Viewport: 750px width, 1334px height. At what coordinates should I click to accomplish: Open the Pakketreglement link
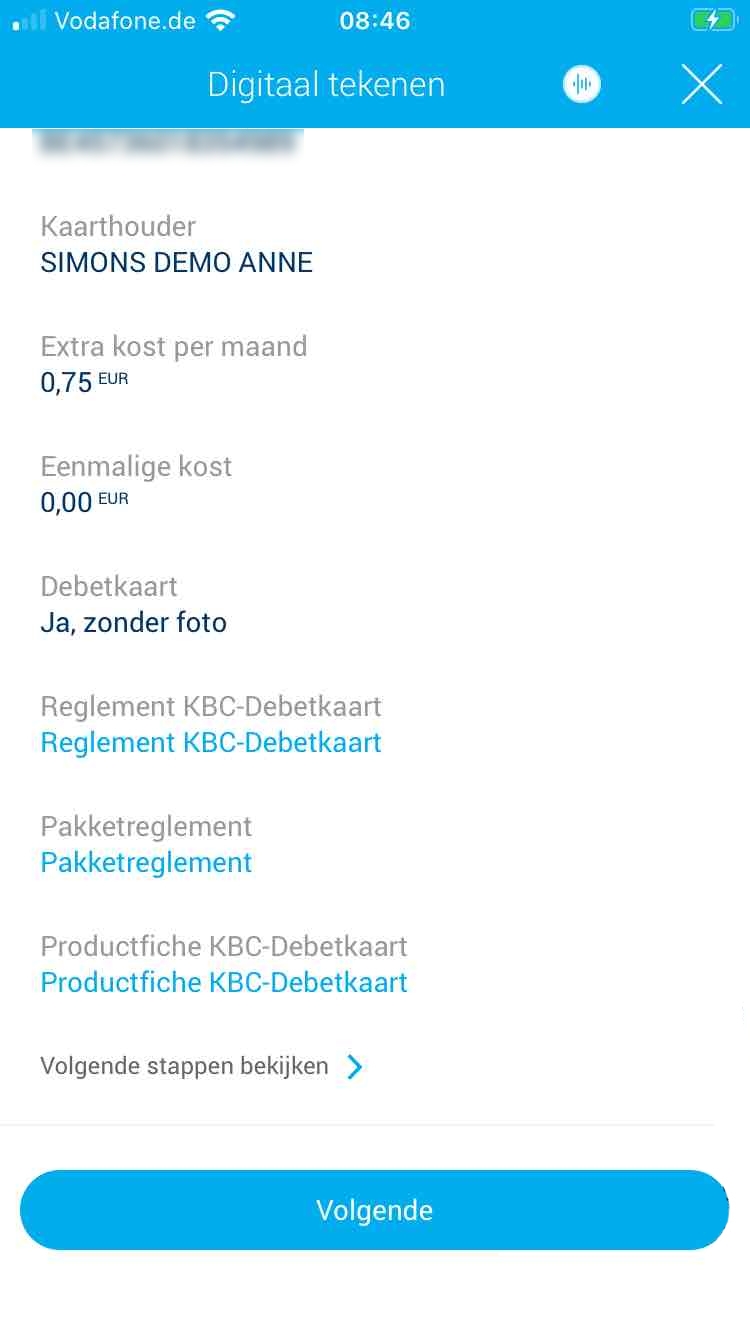146,863
